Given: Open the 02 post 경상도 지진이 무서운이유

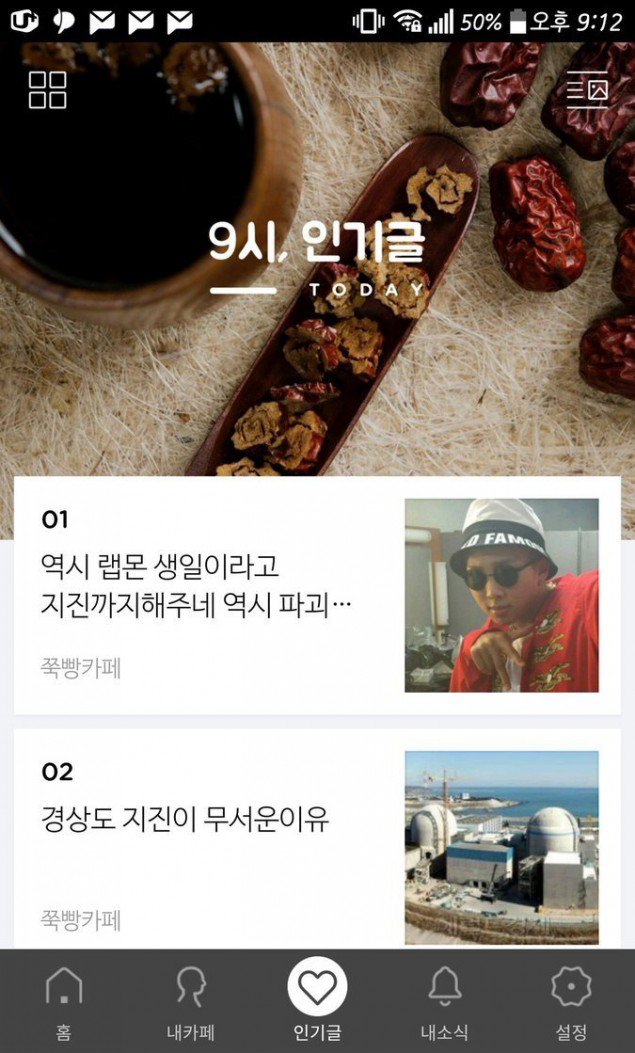Looking at the screenshot, I should click(185, 820).
